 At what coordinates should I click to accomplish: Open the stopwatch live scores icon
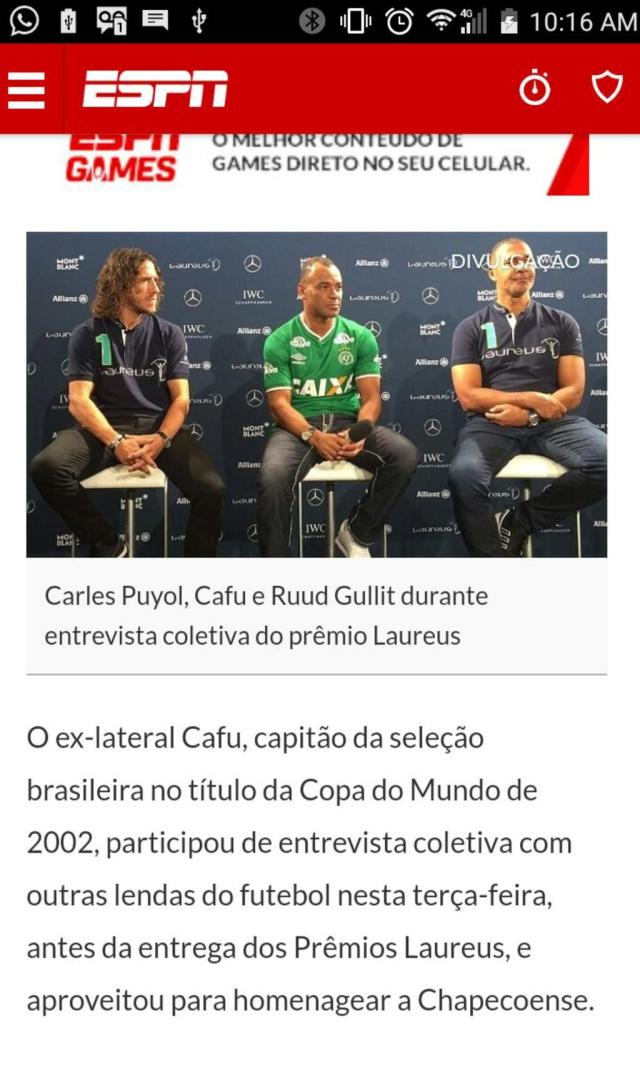point(535,88)
